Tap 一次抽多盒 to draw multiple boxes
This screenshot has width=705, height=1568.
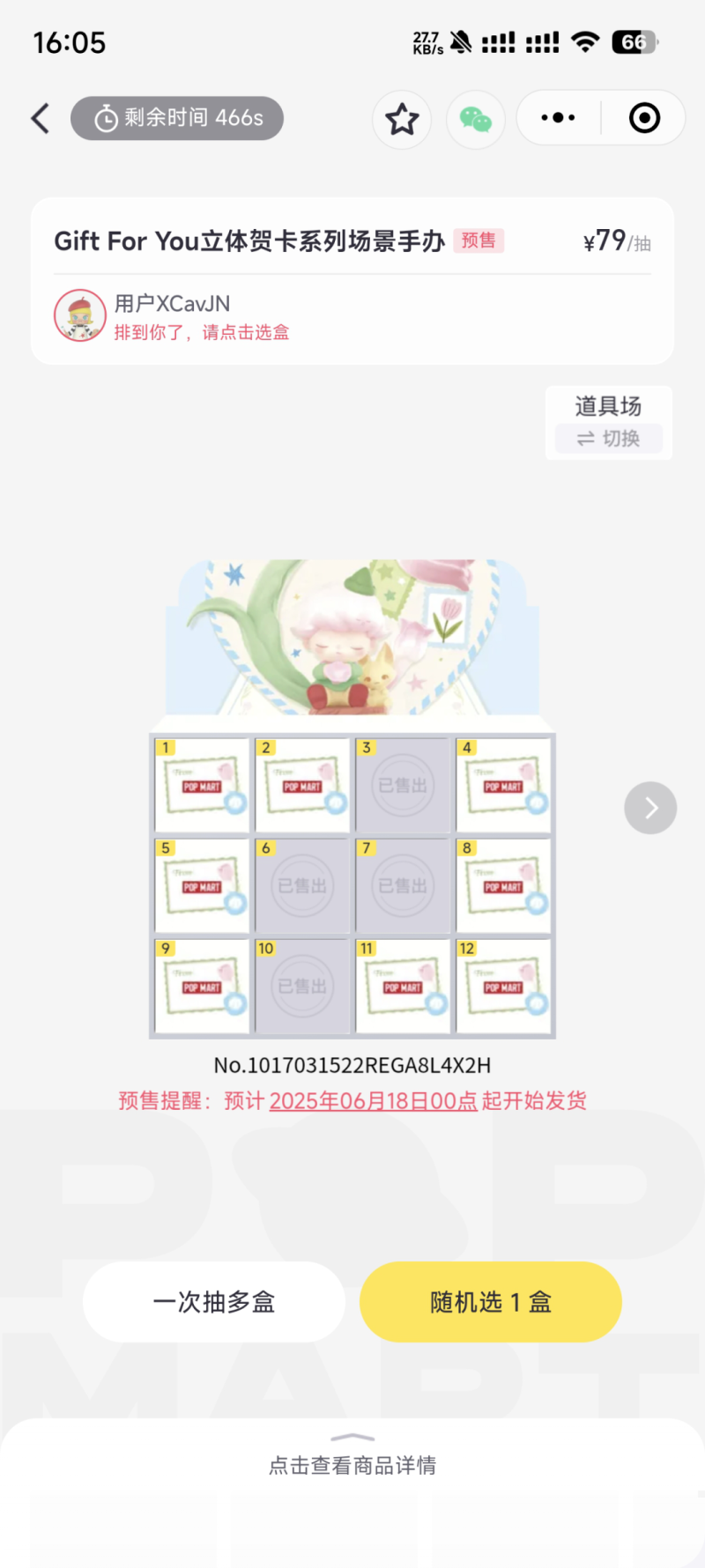214,1302
